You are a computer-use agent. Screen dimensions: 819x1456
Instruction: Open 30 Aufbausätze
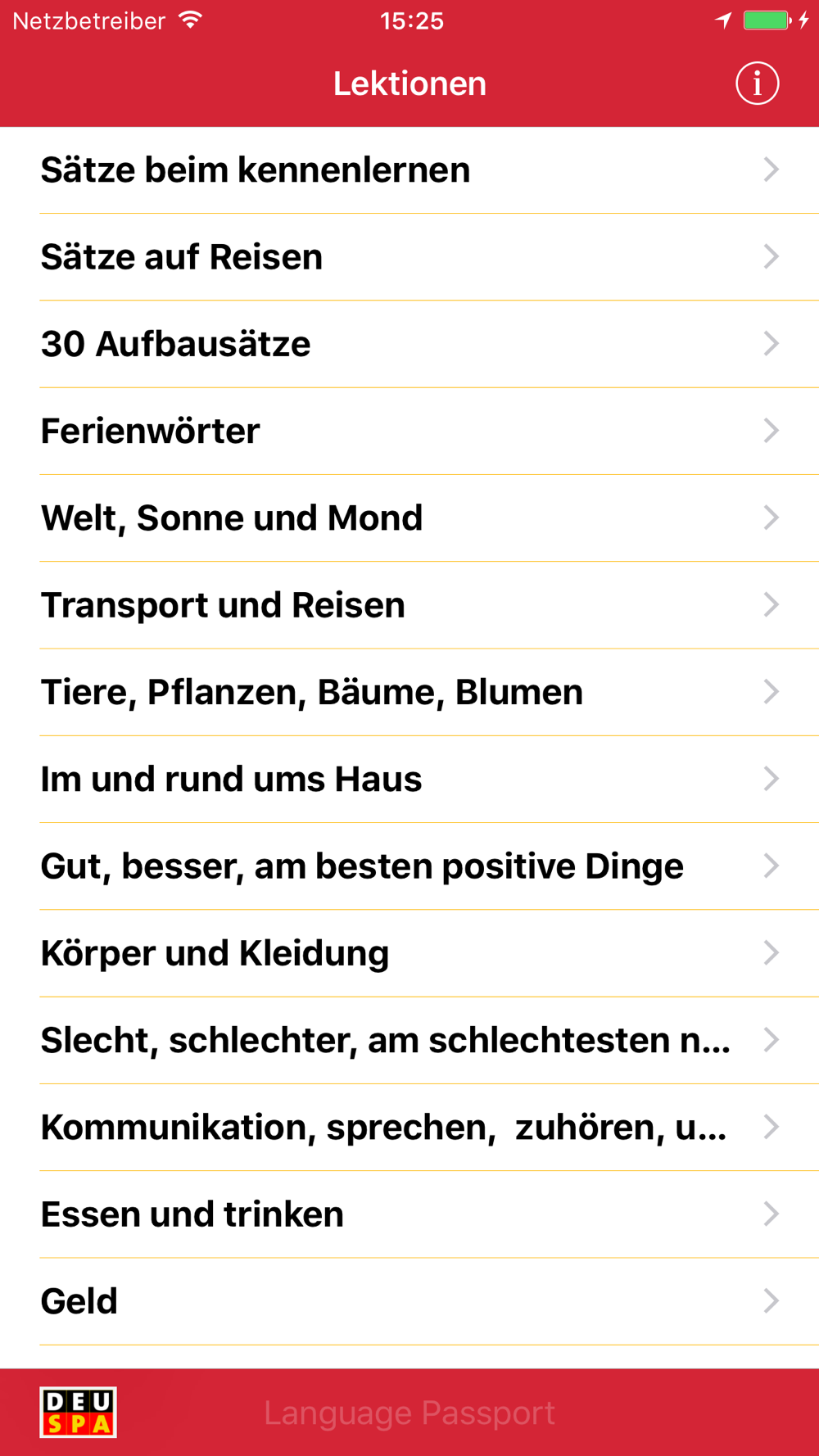(409, 344)
